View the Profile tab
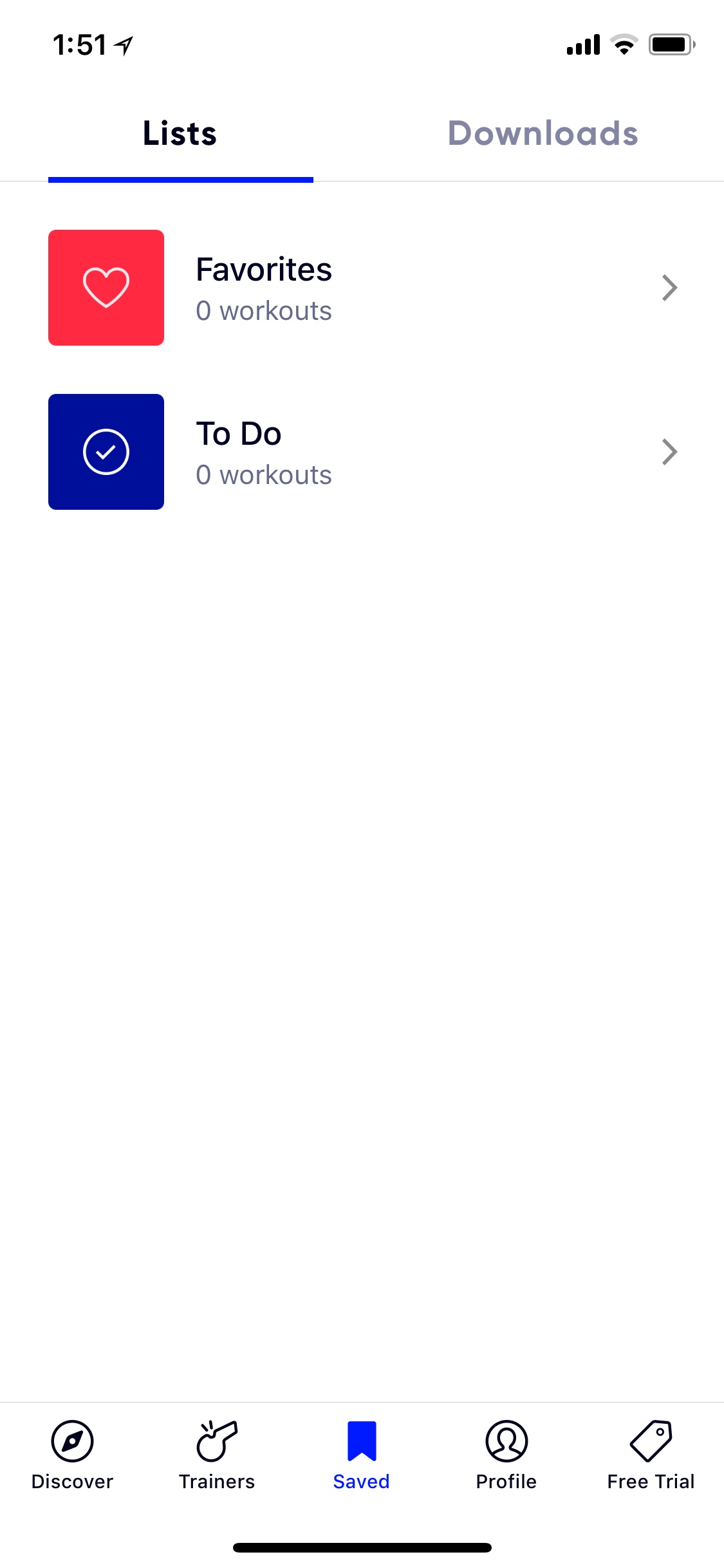Image resolution: width=724 pixels, height=1568 pixels. [506, 1455]
